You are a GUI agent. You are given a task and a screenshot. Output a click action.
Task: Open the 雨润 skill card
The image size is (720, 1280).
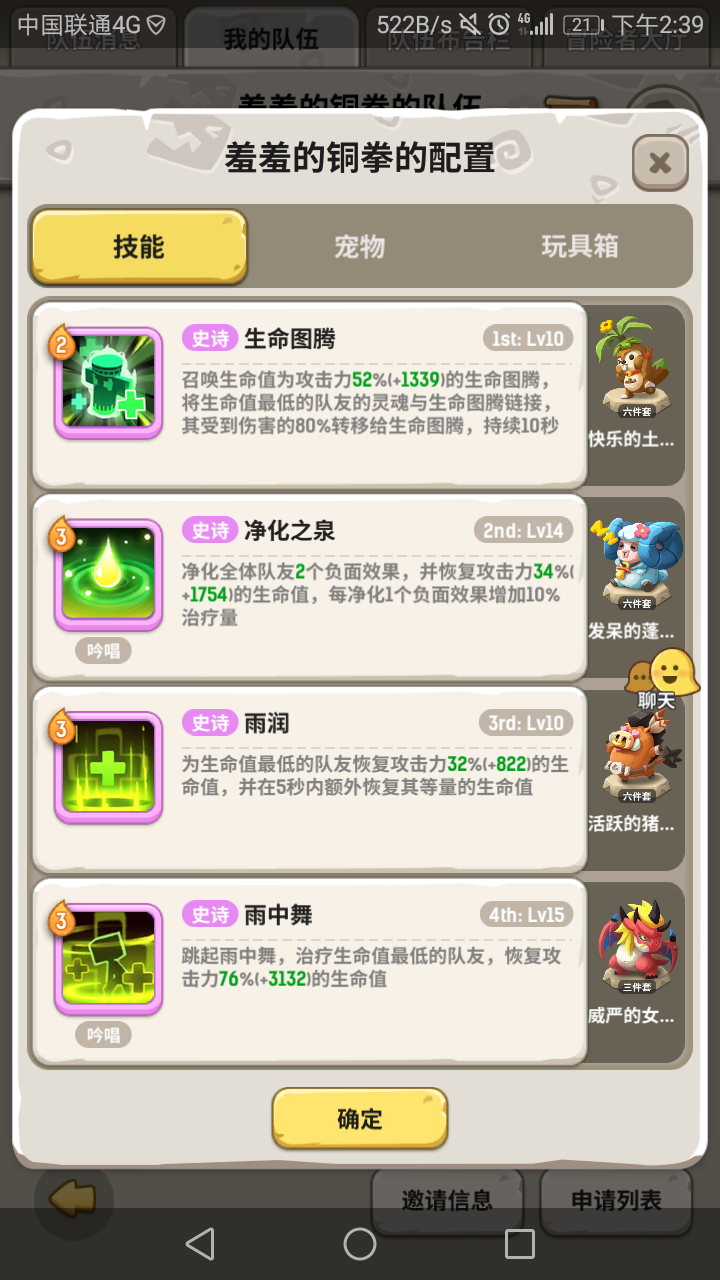310,779
